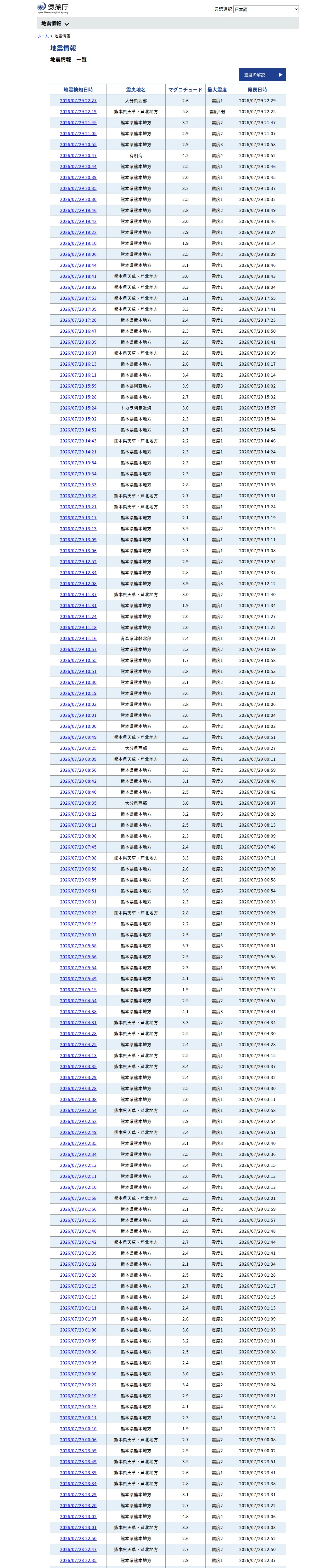
Task: Open the 2026/07/29 15:24 トカラ列島近海 entry
Action: (78, 408)
